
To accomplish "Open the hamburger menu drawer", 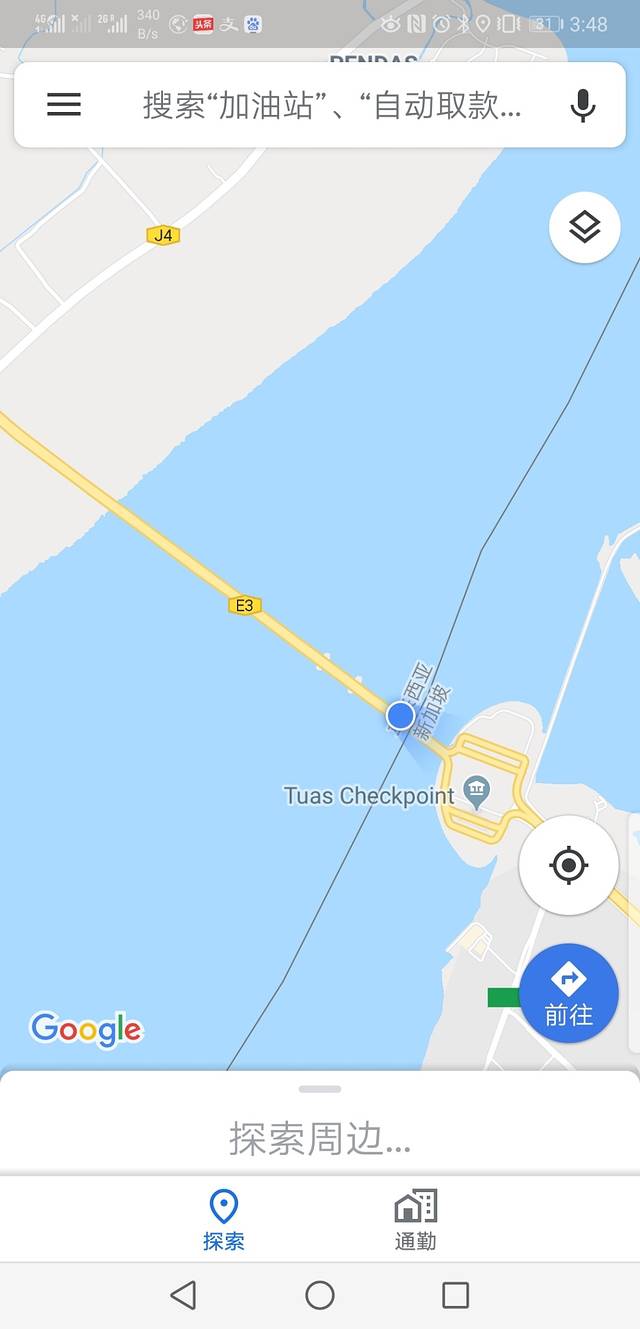I will [64, 104].
